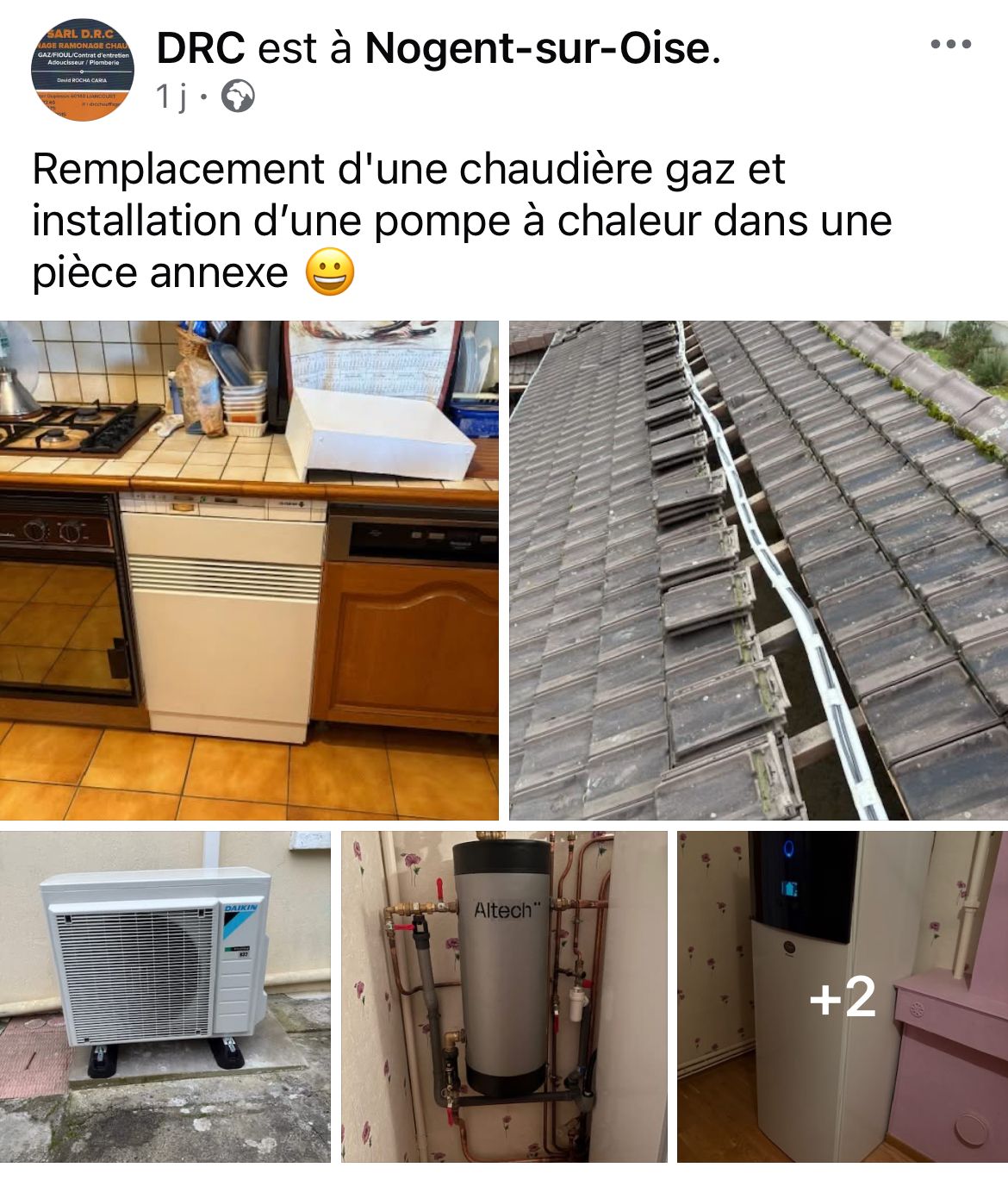The image size is (1008, 1180).
Task: Open the +2 more photos tile
Action: coord(842,996)
